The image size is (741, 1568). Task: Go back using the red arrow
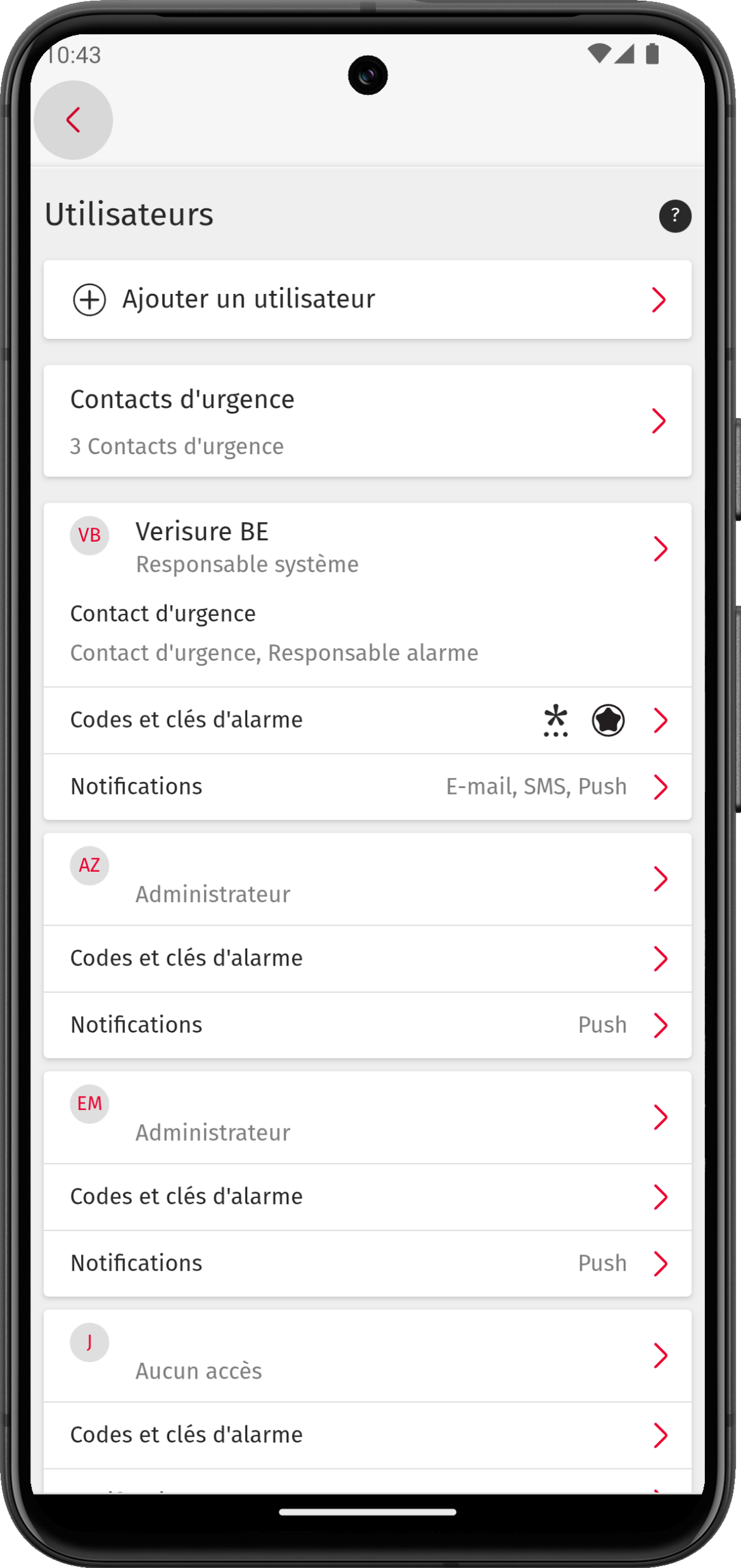[x=73, y=120]
